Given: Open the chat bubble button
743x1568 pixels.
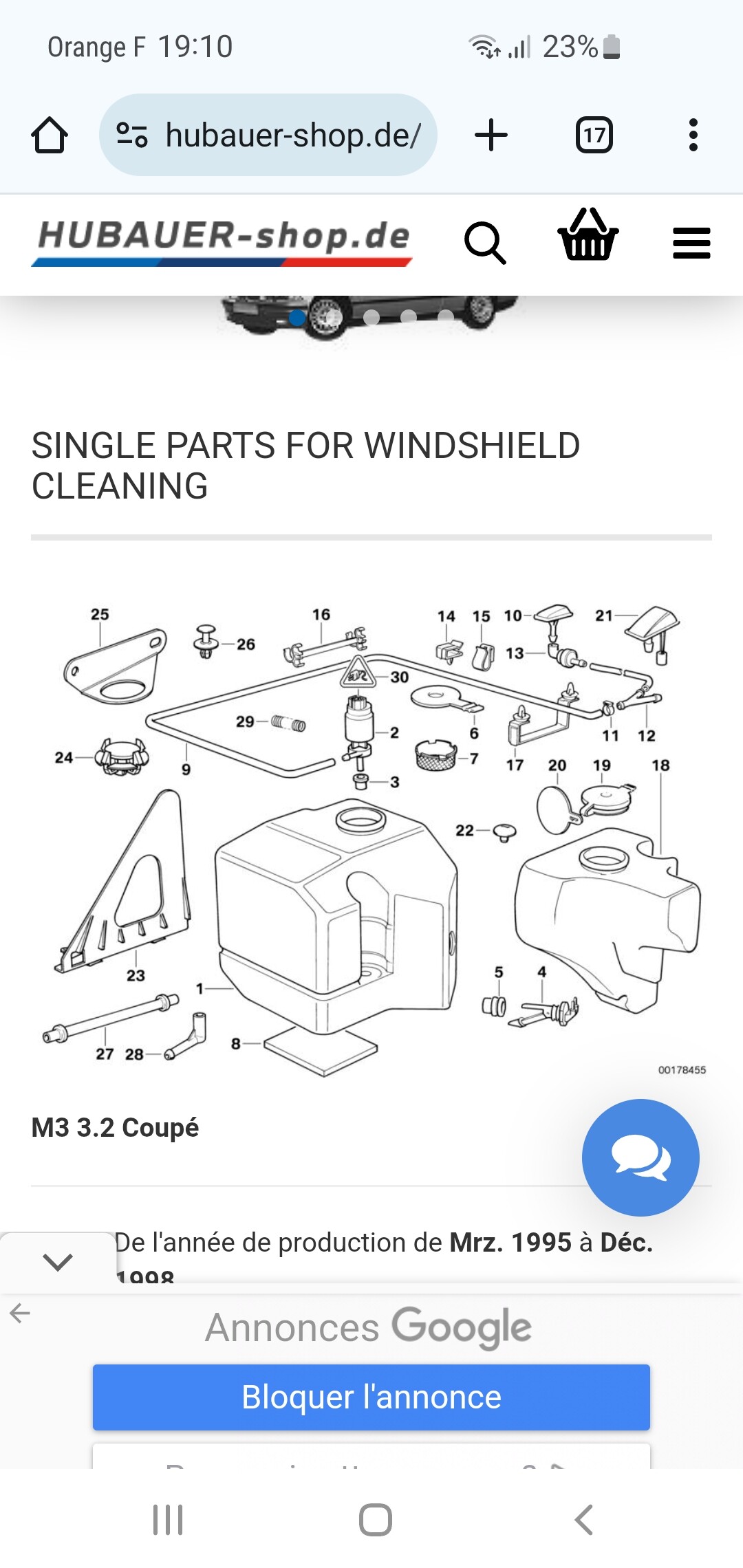Looking at the screenshot, I should [x=640, y=1157].
